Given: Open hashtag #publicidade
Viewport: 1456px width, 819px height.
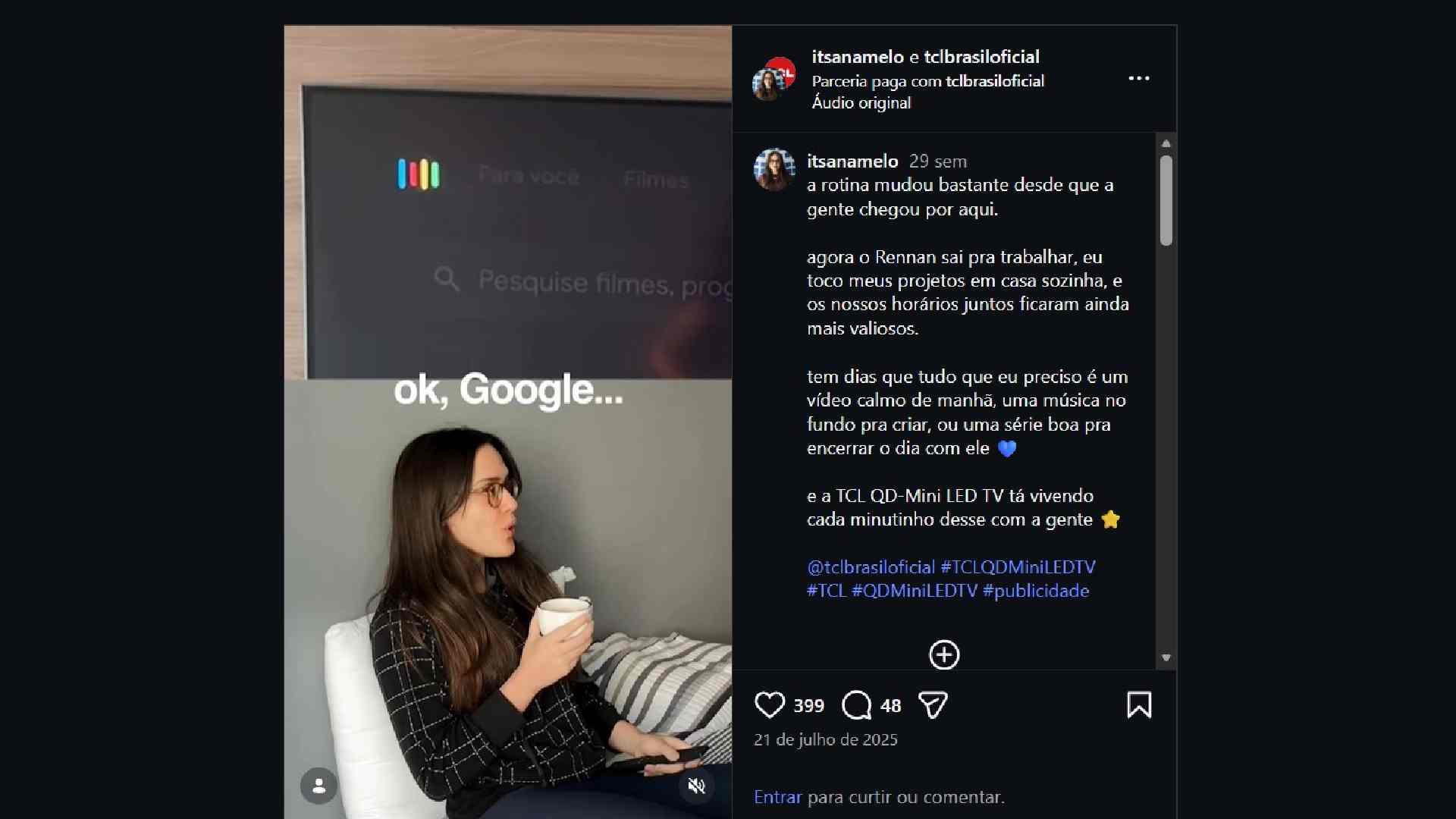Looking at the screenshot, I should pos(1036,591).
